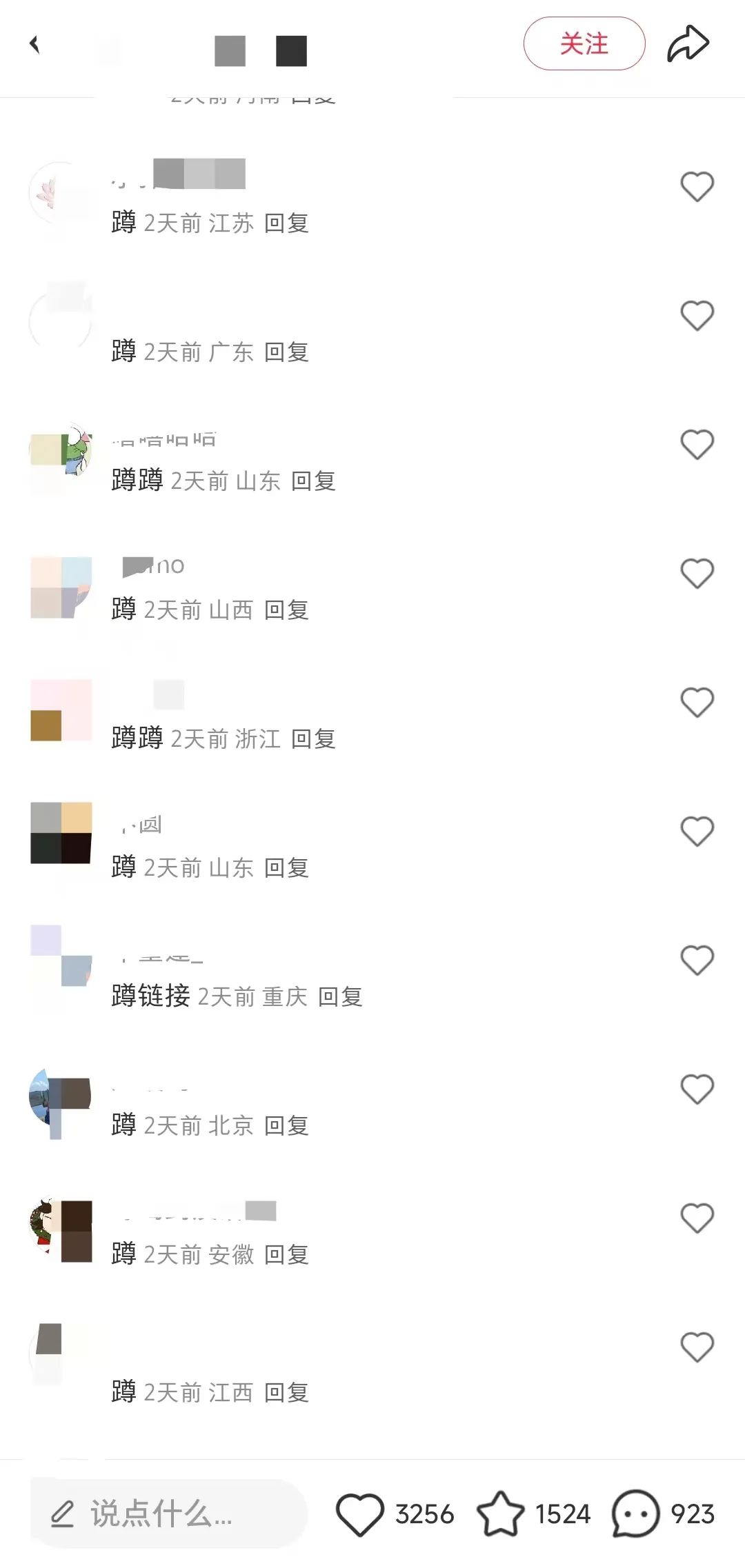Reply to the 蹲链接 comment from 重庆
Screen dimensions: 745x1568
tap(340, 996)
